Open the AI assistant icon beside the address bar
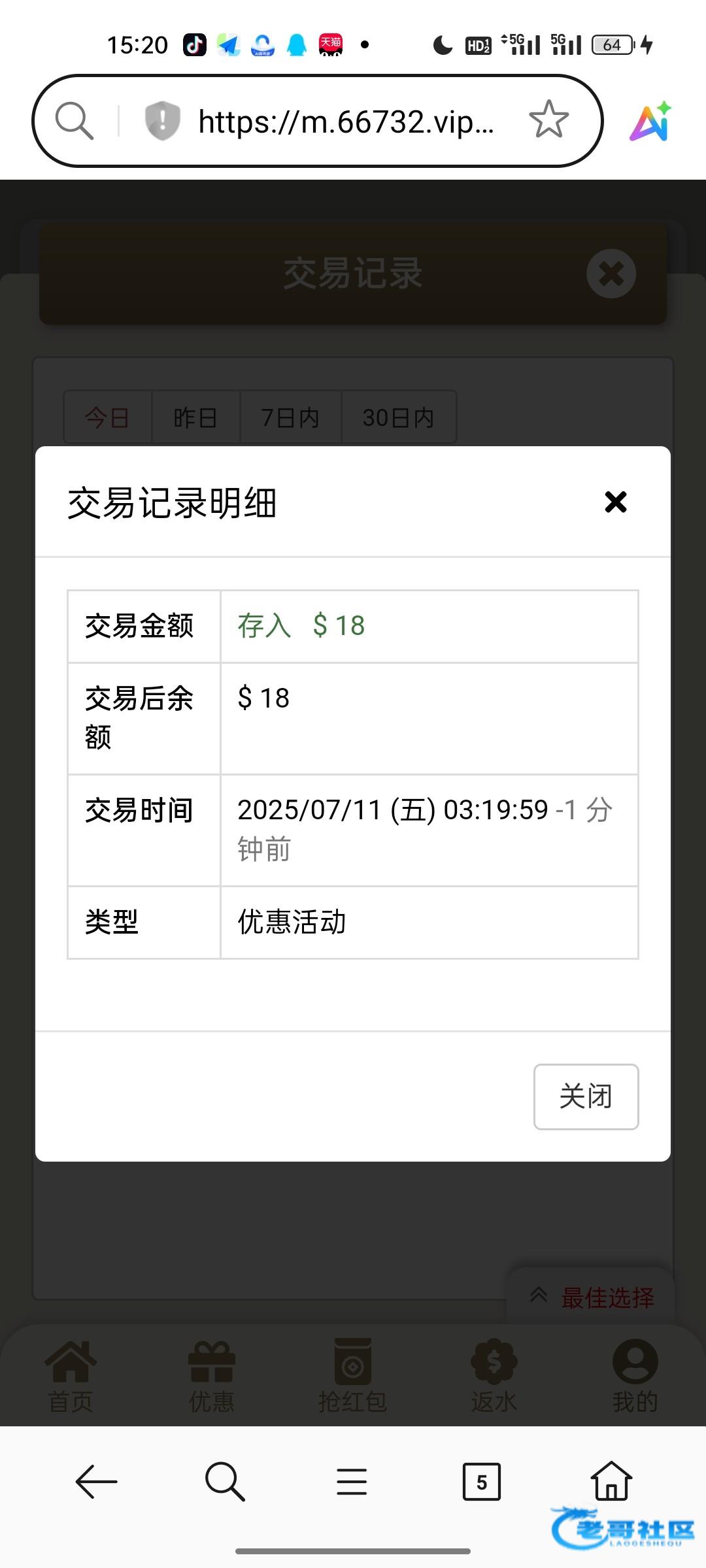The height and width of the screenshot is (1568, 706). [650, 122]
